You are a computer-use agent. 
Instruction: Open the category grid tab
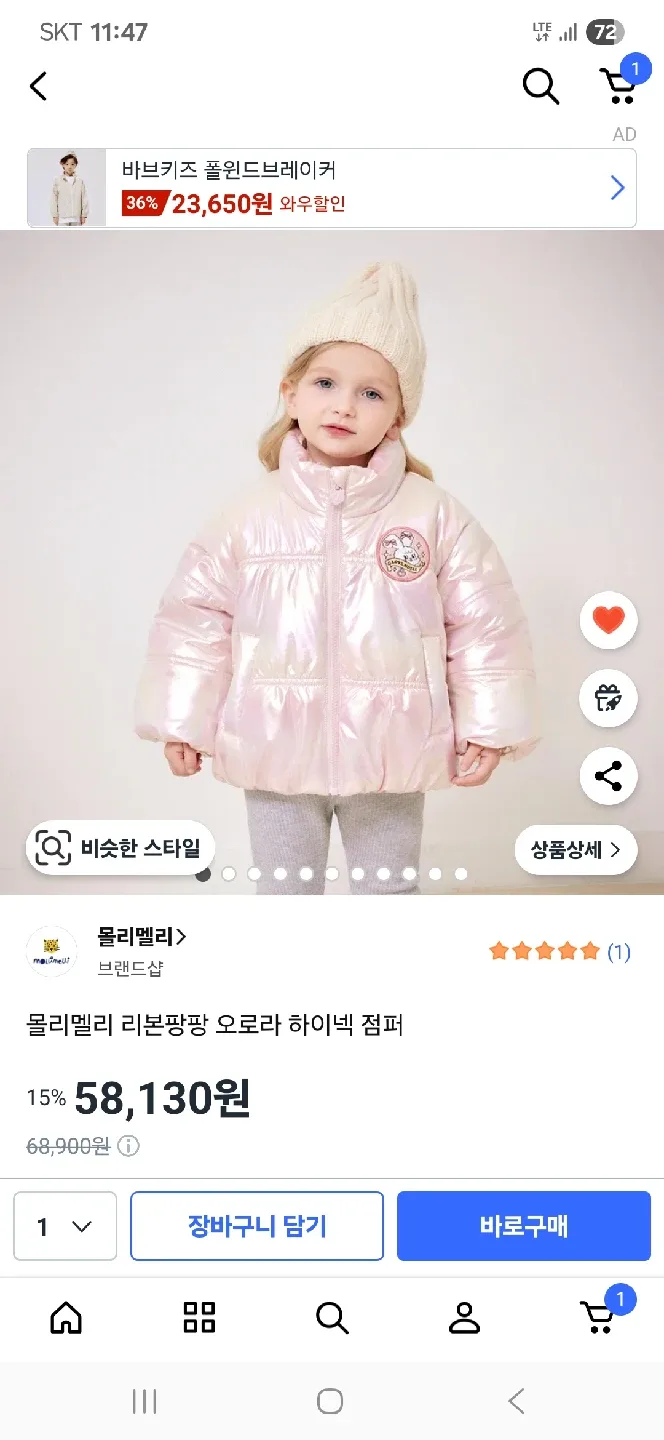click(x=199, y=1319)
